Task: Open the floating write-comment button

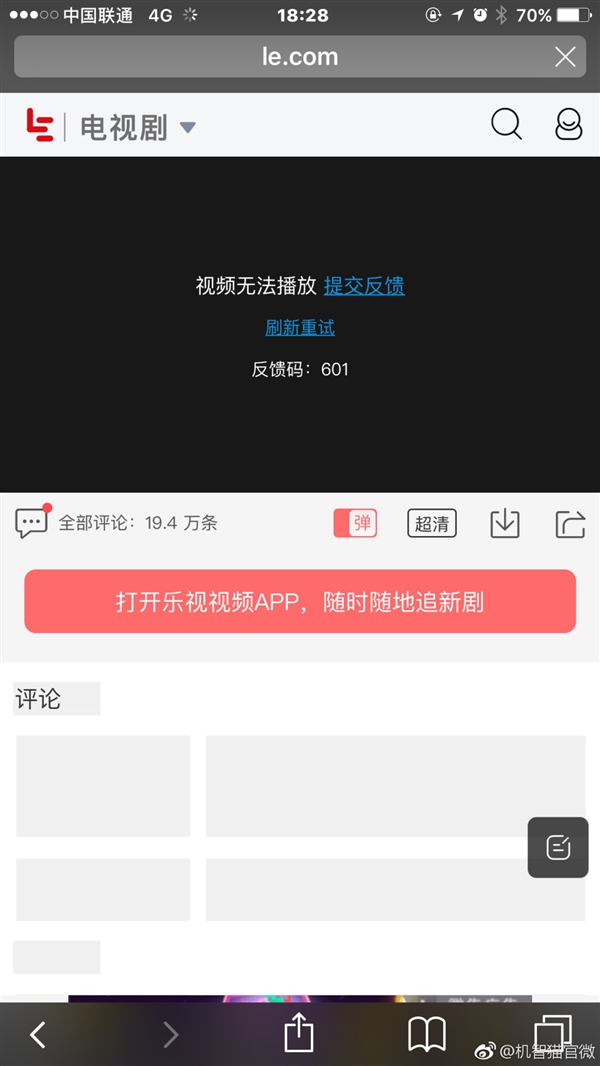Action: click(x=558, y=847)
